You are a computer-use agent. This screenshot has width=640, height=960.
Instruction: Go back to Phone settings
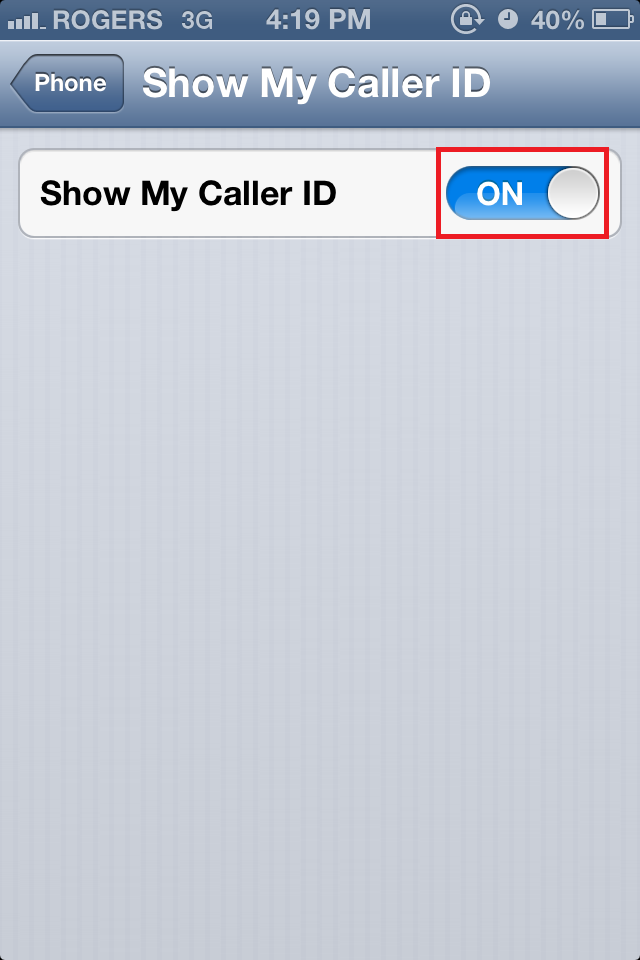click(68, 84)
